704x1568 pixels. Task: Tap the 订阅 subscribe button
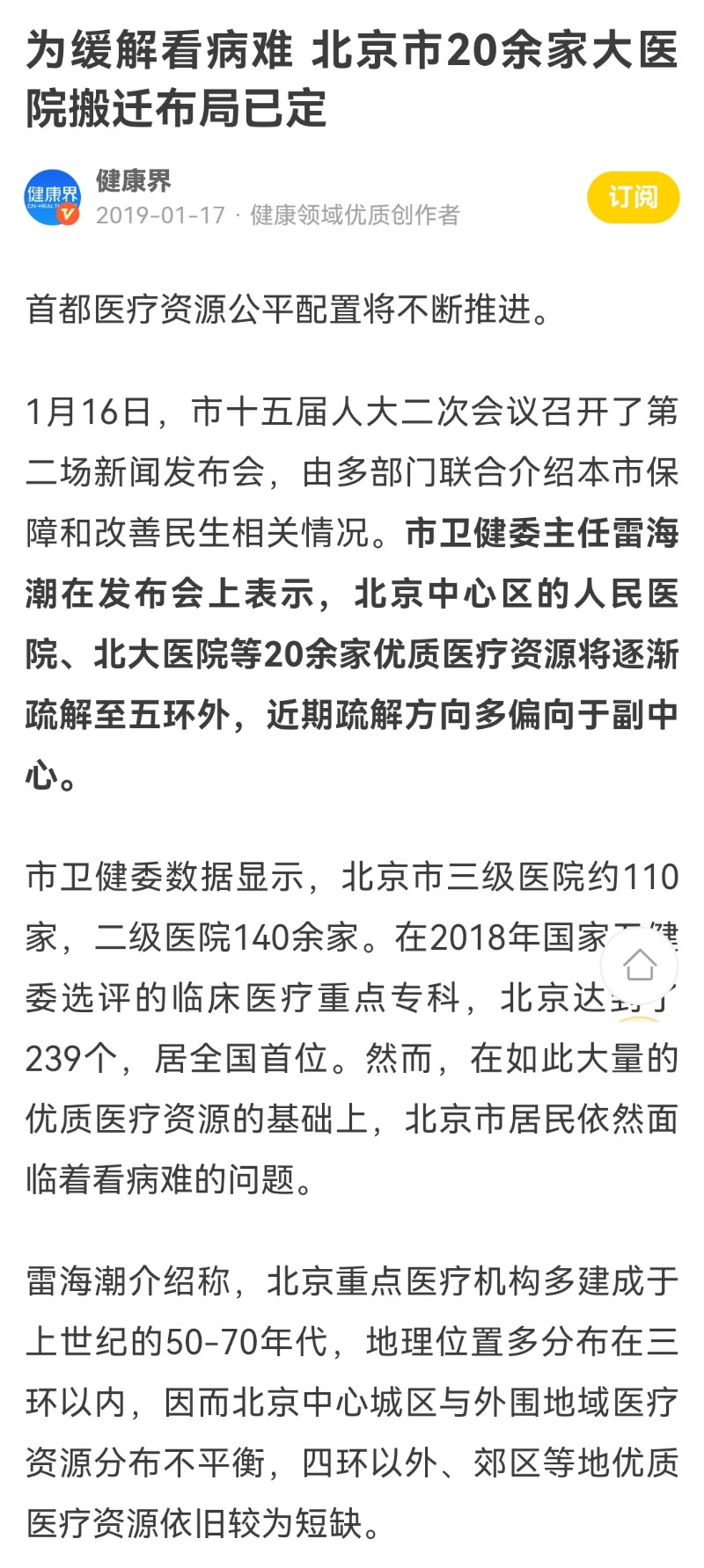point(633,197)
